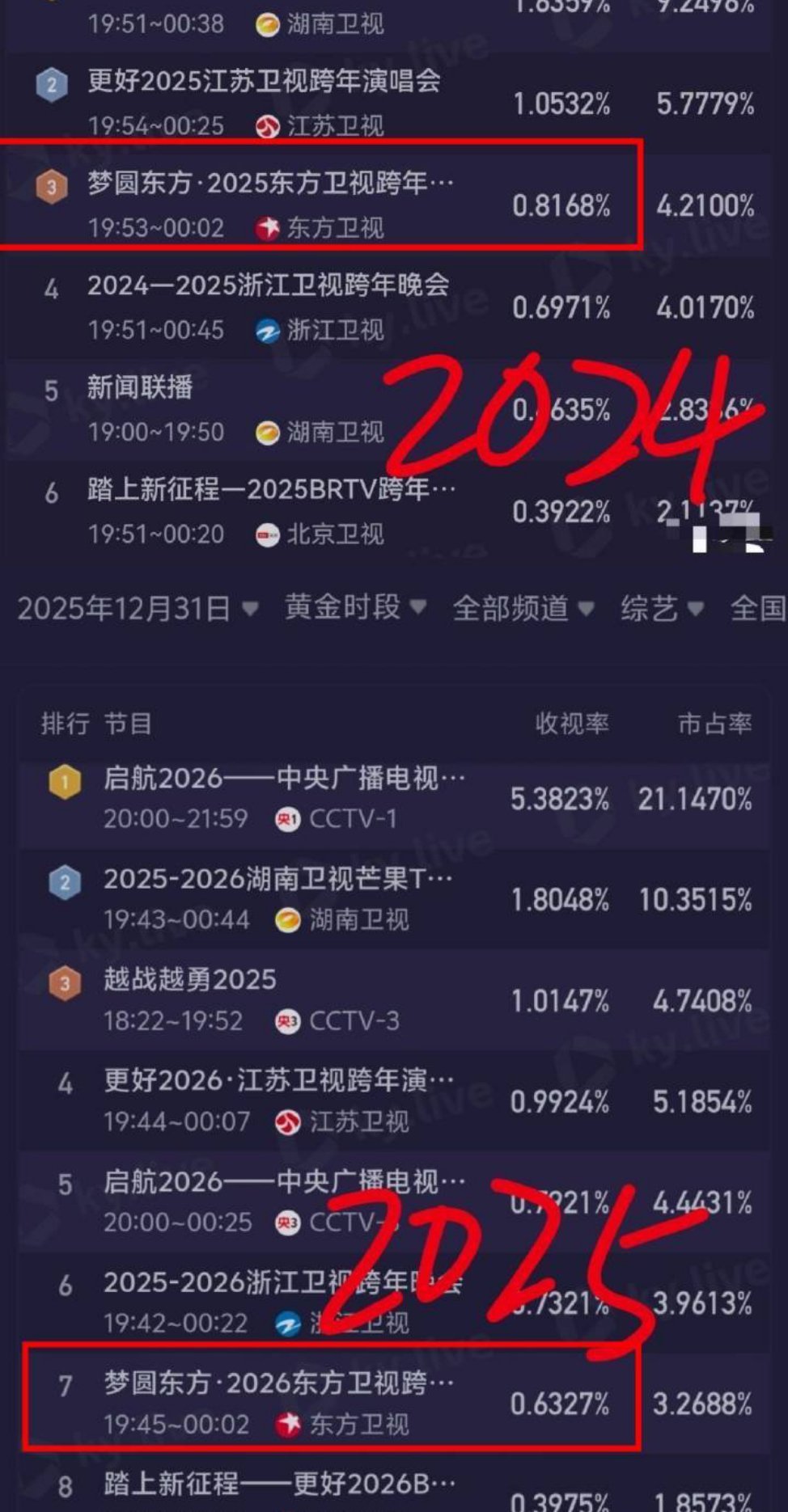Select the 东方卫视 logo in rank 7 row

290,1424
